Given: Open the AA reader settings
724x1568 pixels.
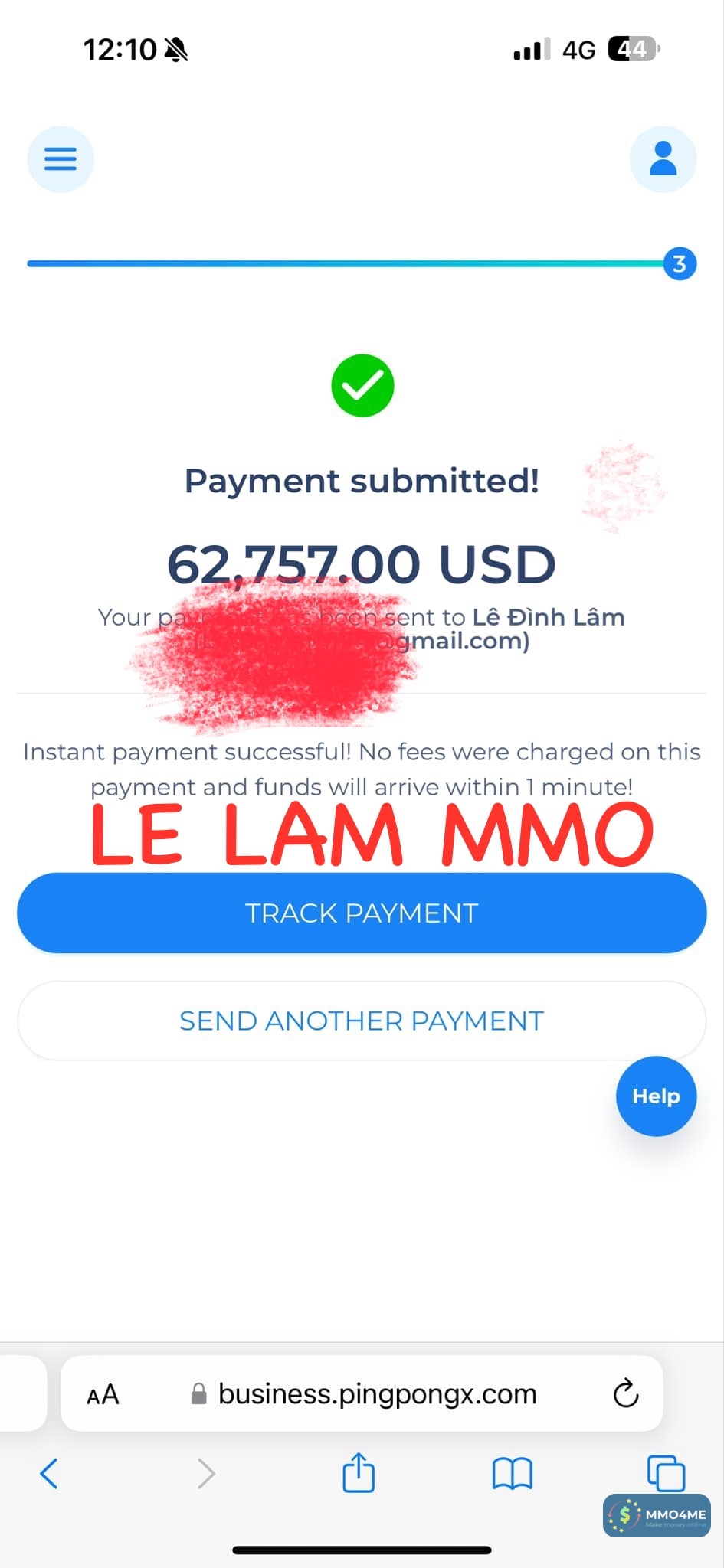Looking at the screenshot, I should [103, 1394].
